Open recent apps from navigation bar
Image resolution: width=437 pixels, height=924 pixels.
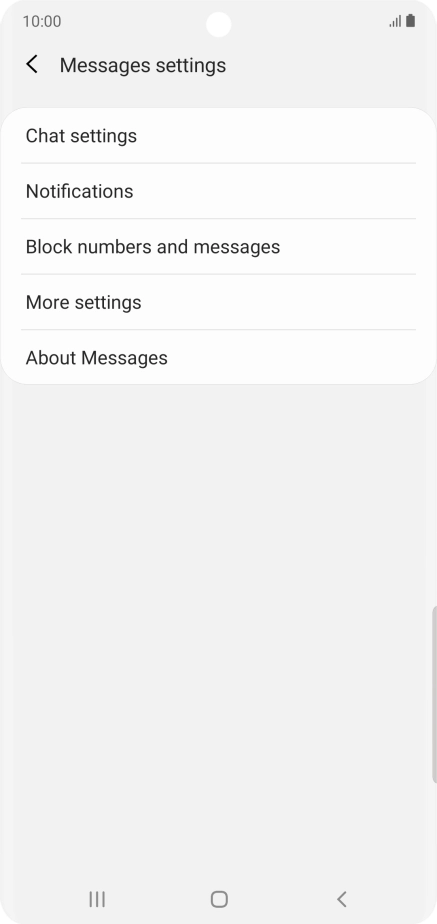click(x=97, y=899)
